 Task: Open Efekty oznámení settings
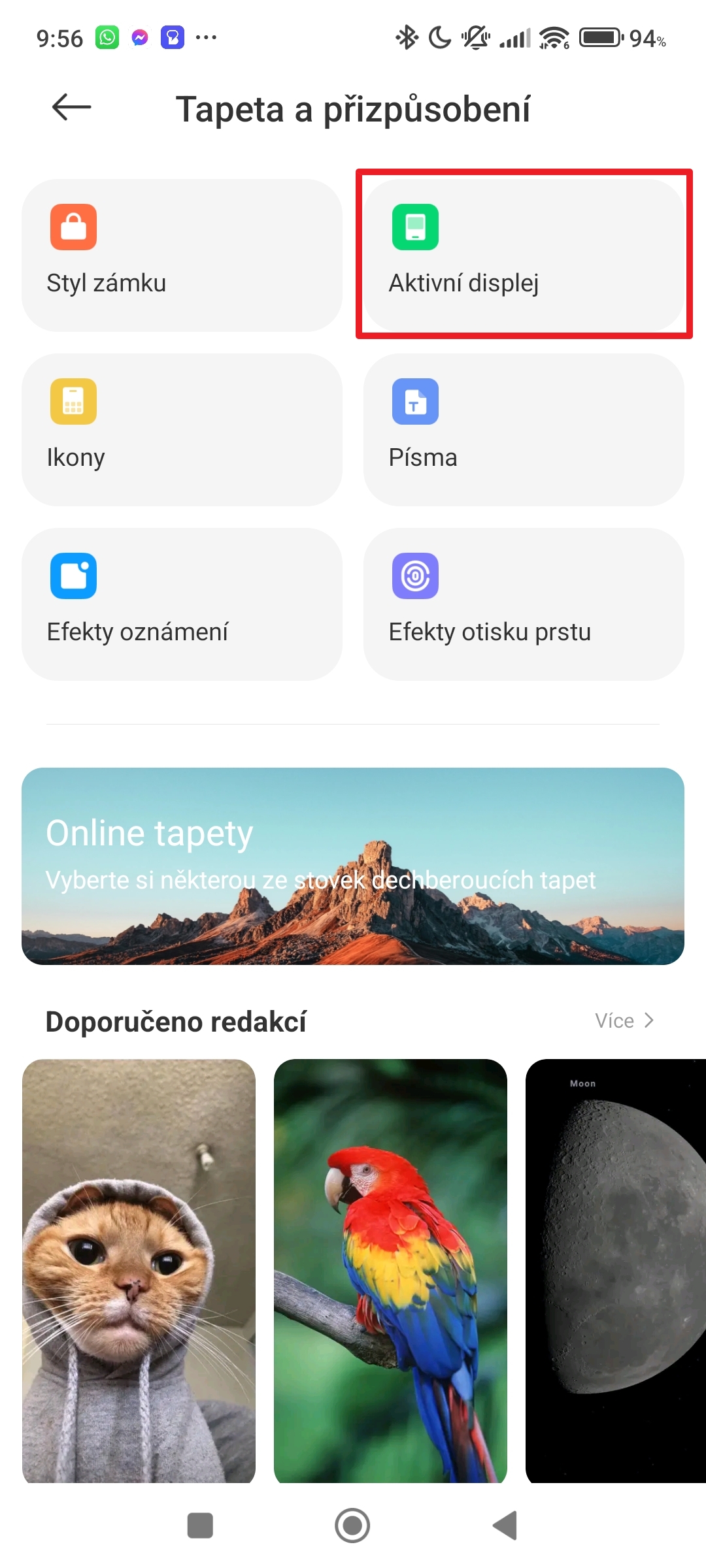coord(182,604)
